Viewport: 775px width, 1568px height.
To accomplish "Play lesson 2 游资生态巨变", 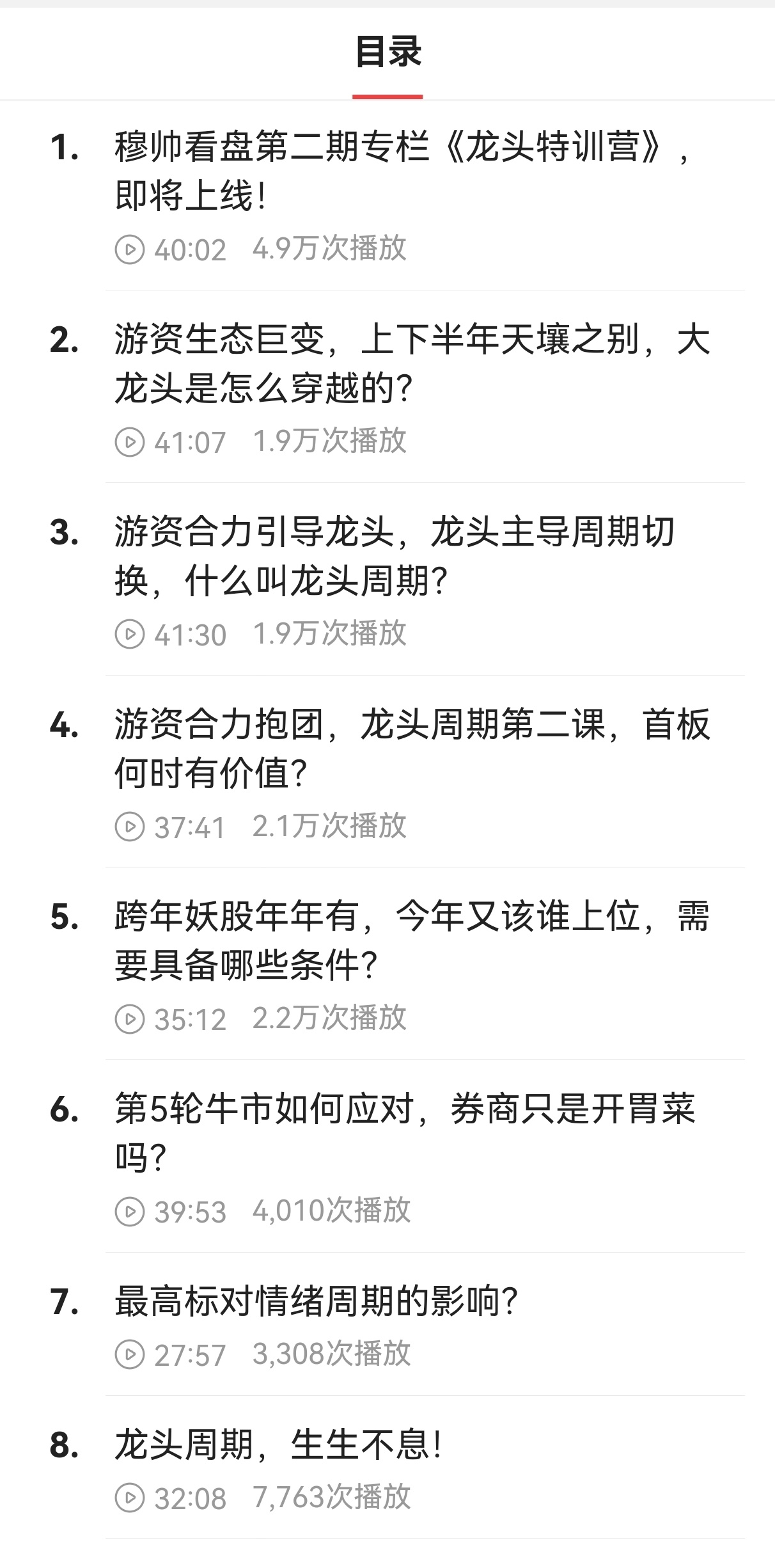I will 388,387.
